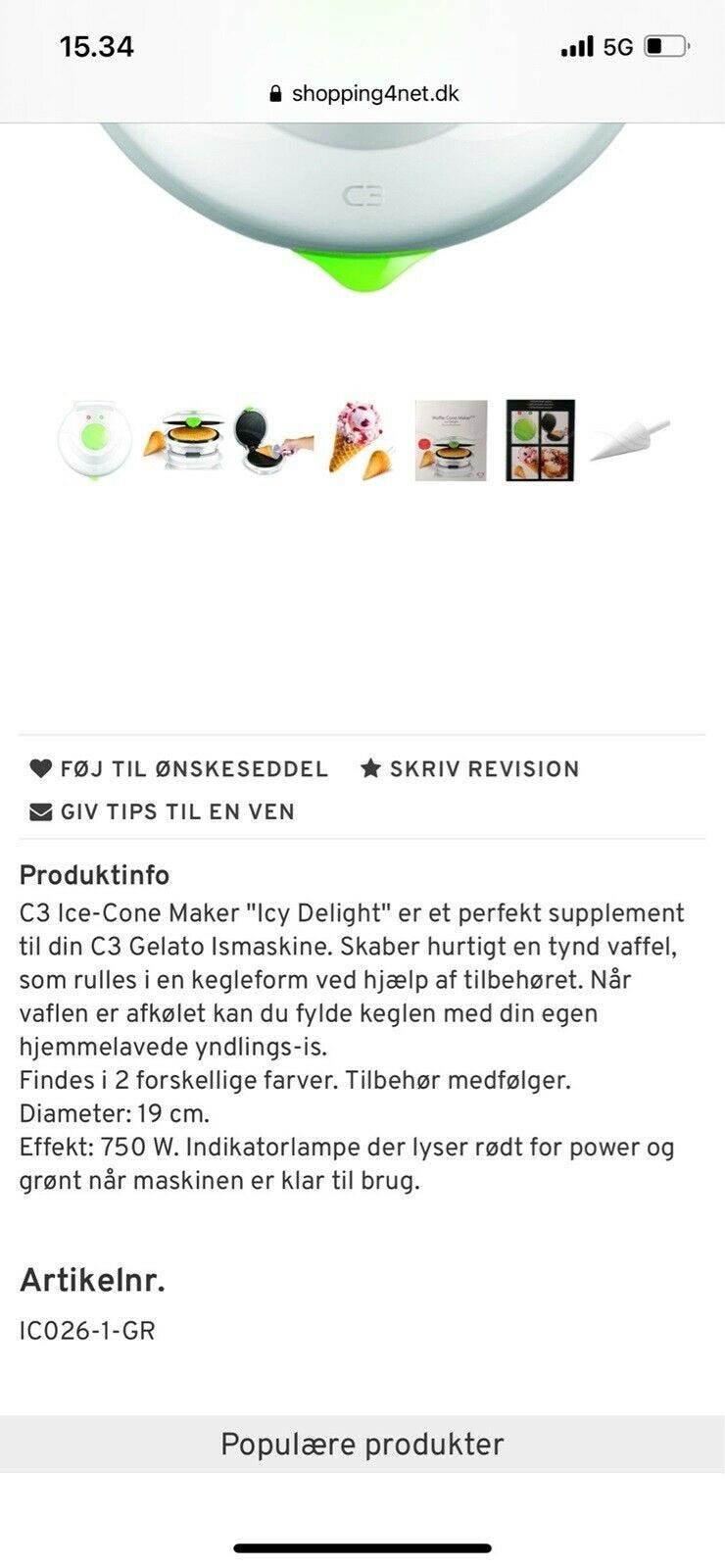Viewport: 725px width, 1568px height.
Task: Open the thumbnail showing the waffle being rolled
Action: click(274, 441)
